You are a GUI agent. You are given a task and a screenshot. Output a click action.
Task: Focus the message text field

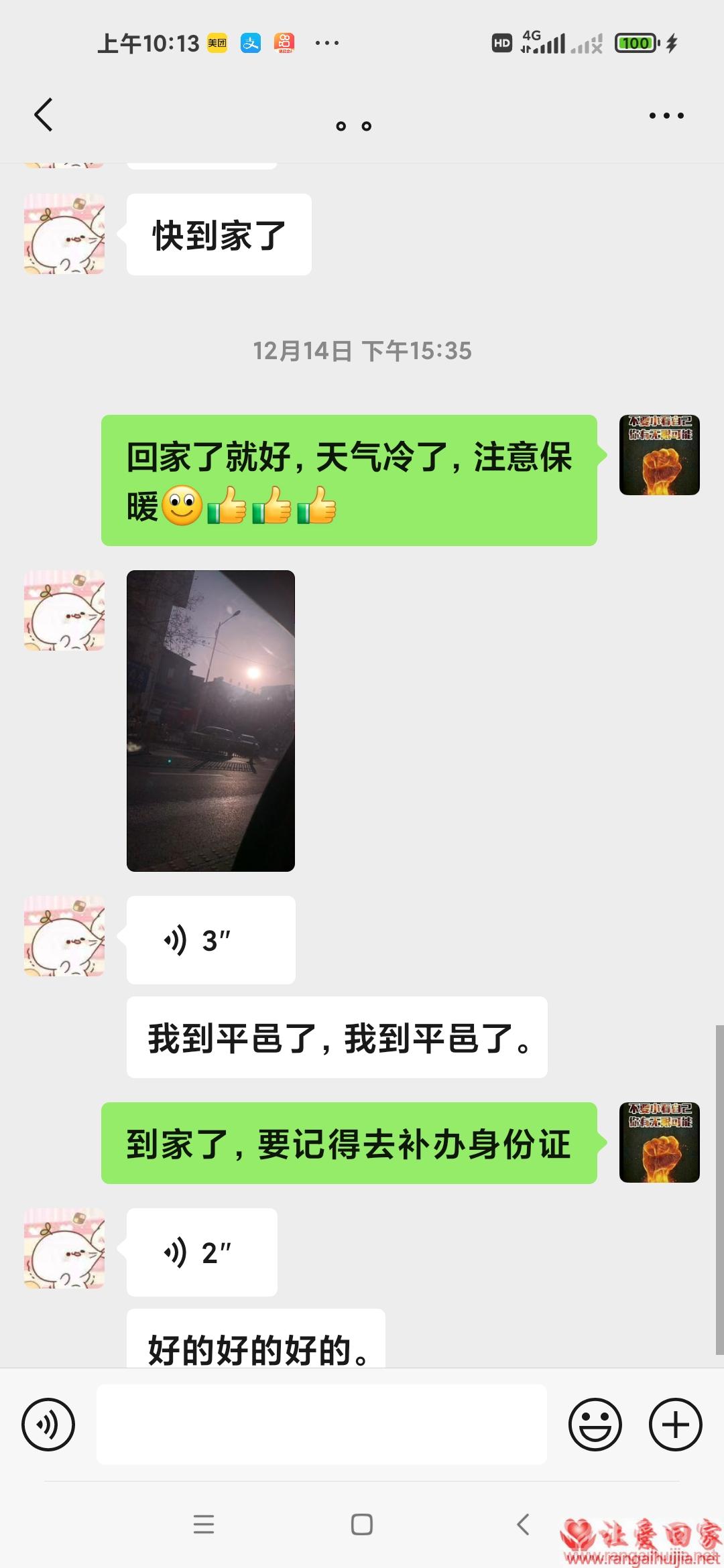point(322,1424)
